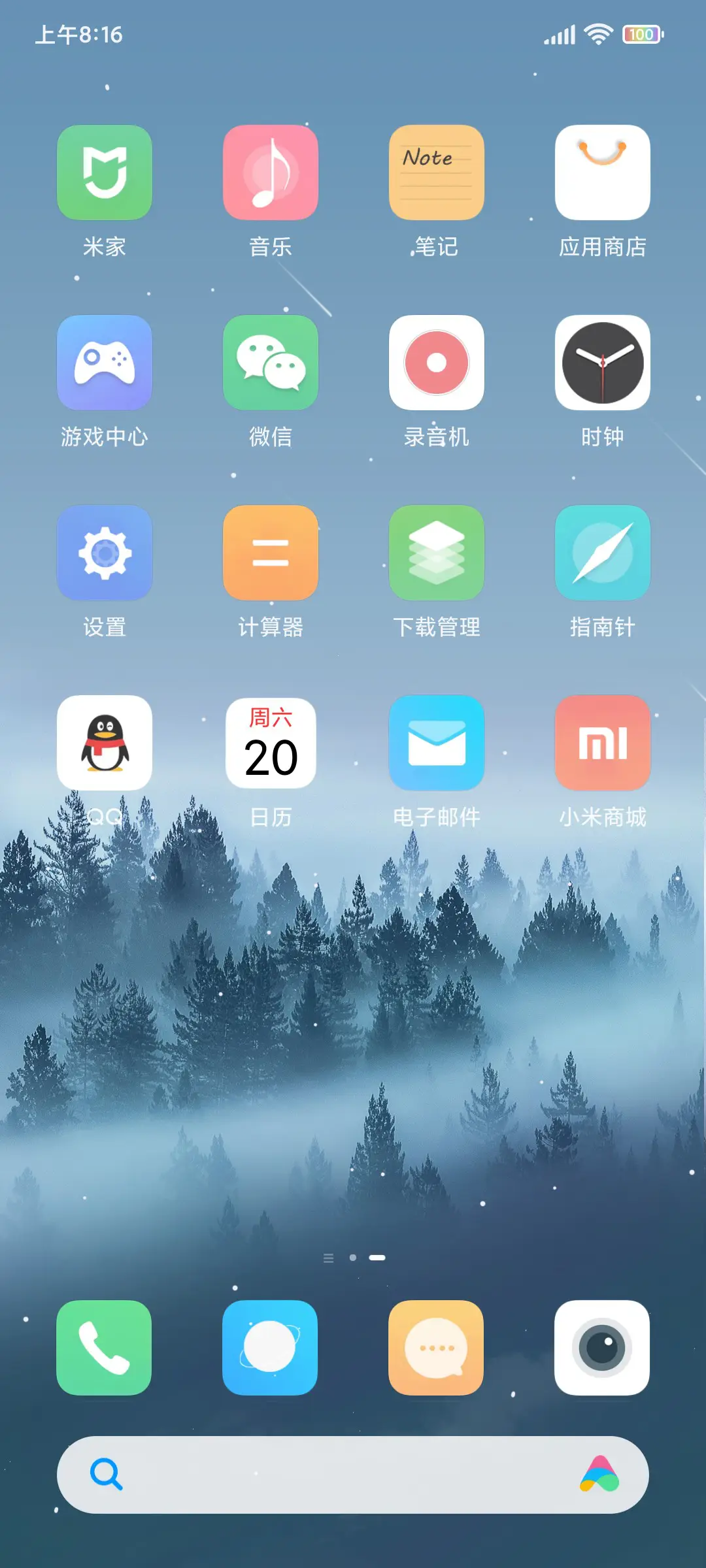
Task: Launch the Mijia (米家) smart home app
Action: click(x=105, y=172)
